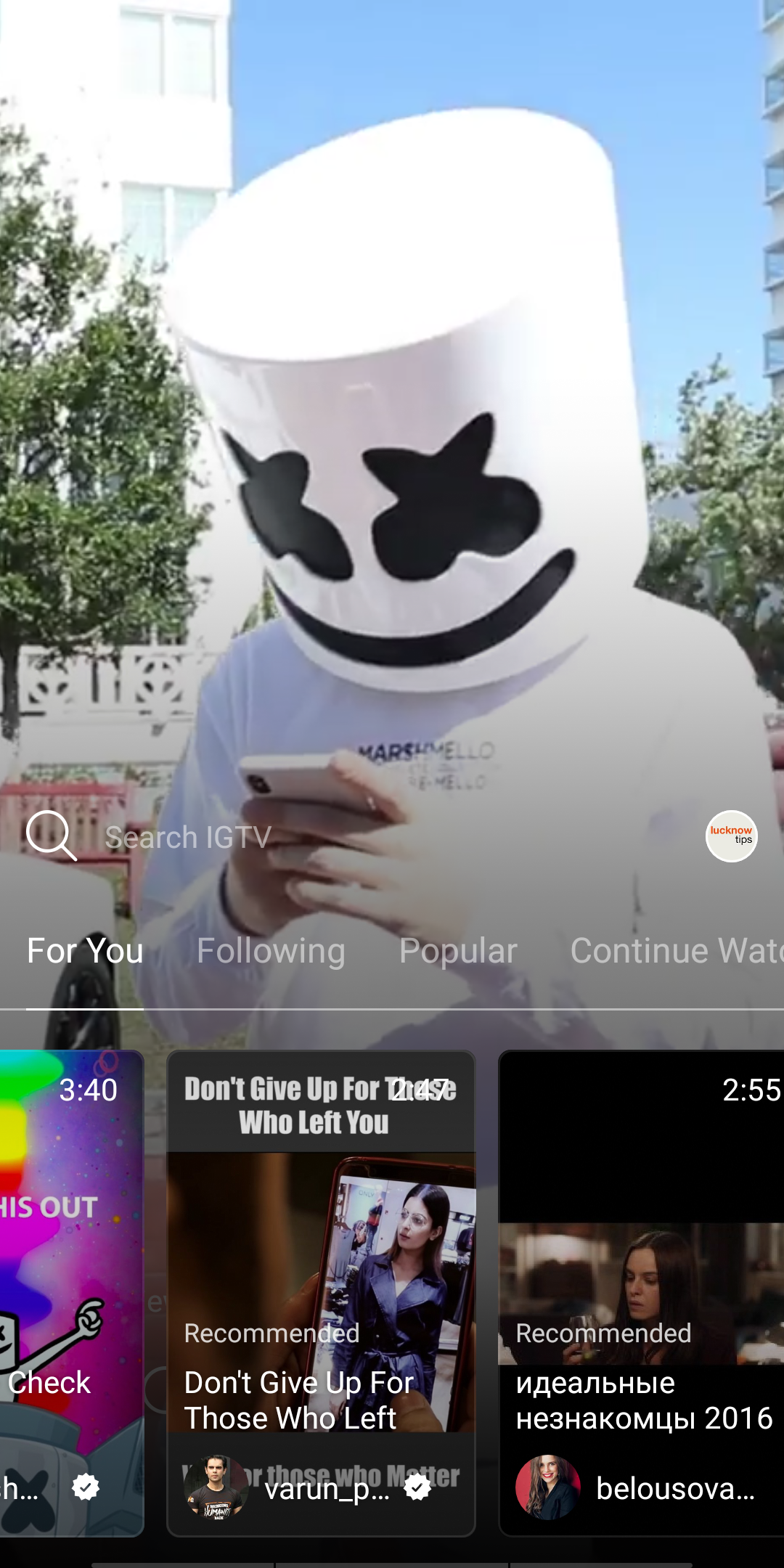Screen dimensions: 784x1568
Task: Open the 3:40 Check This Out video
Action: (72, 1293)
